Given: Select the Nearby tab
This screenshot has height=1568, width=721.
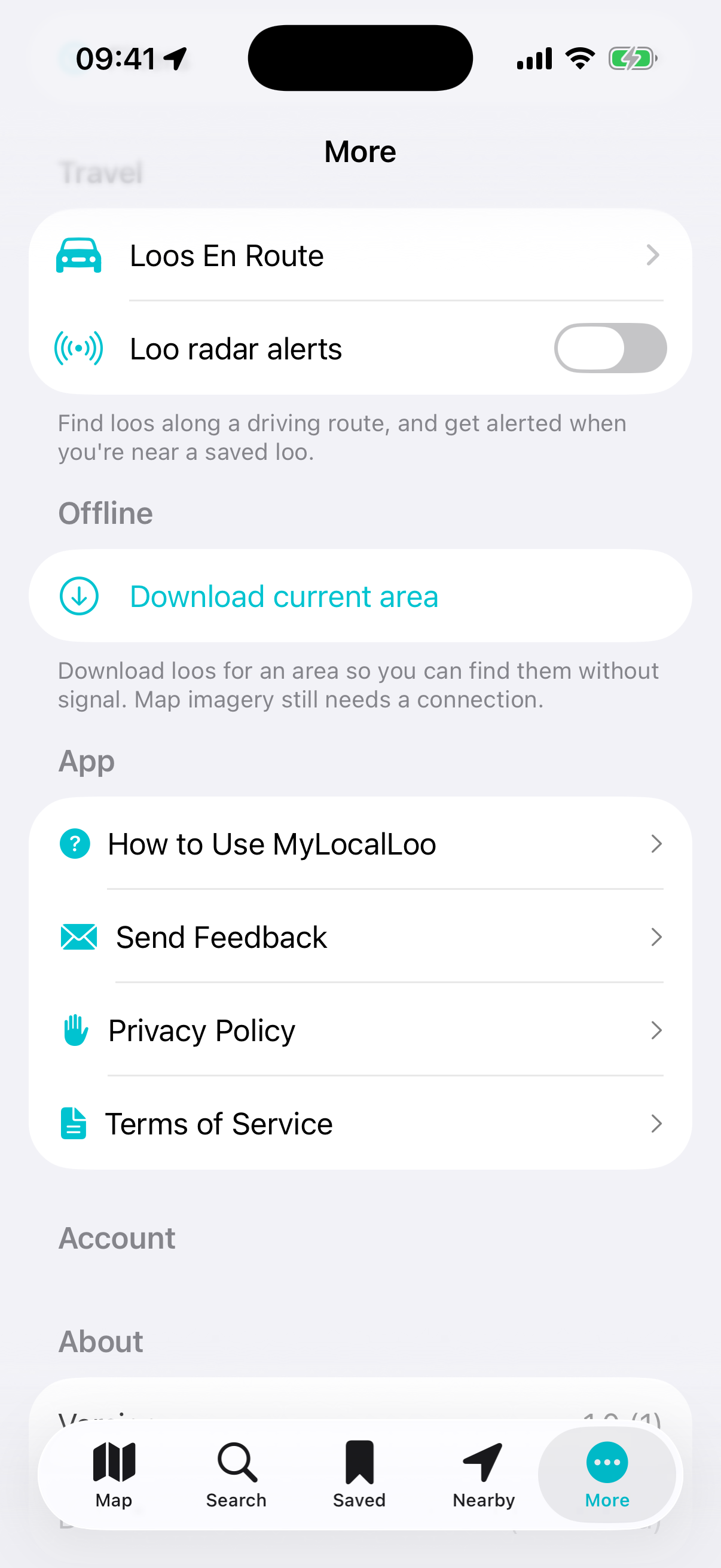Looking at the screenshot, I should pyautogui.click(x=484, y=1474).
